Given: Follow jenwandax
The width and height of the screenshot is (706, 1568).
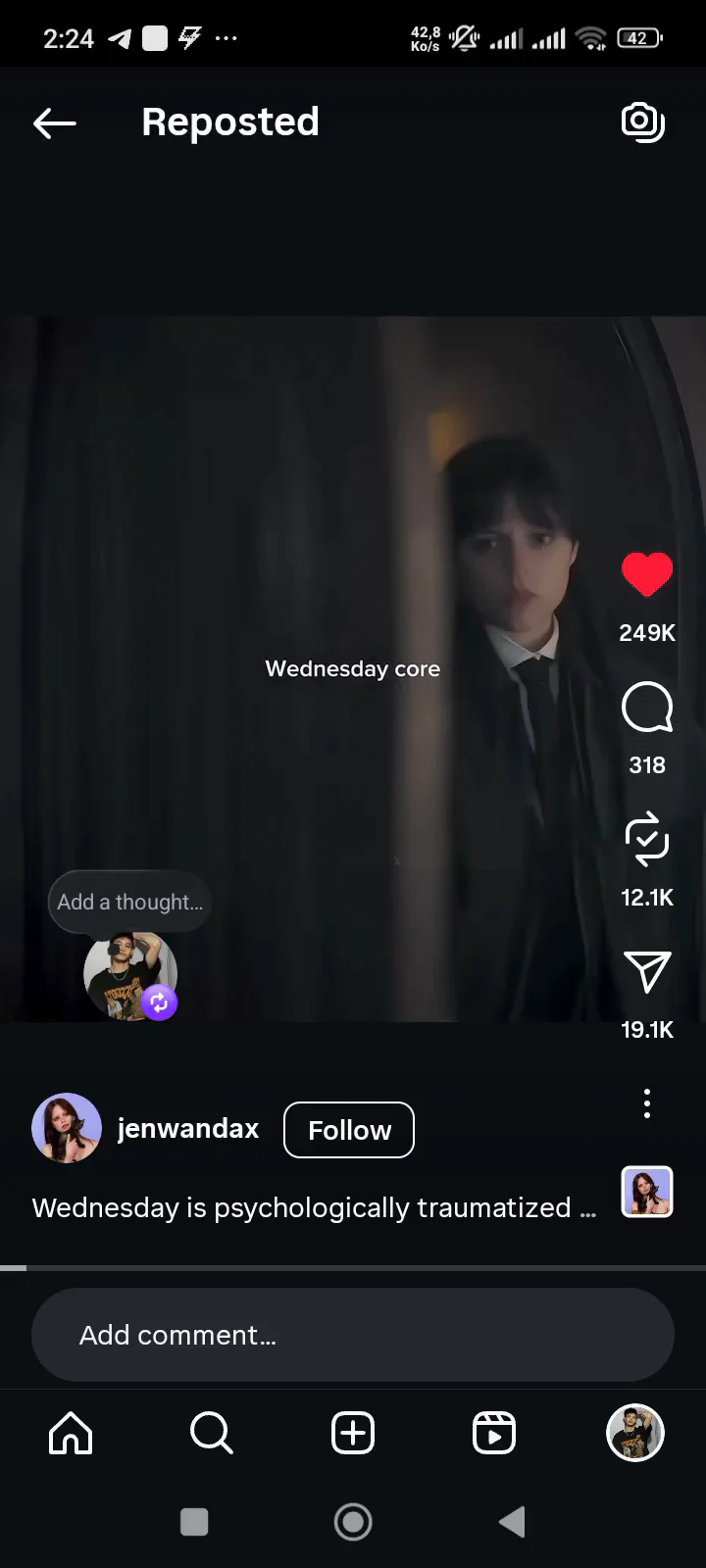Looking at the screenshot, I should tap(349, 1130).
